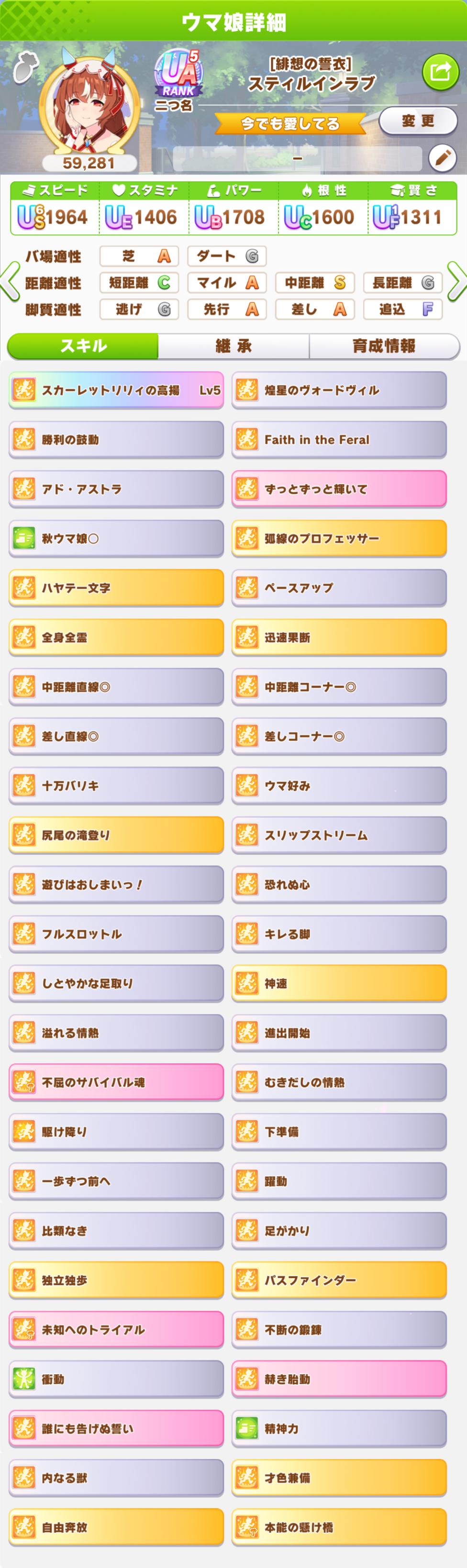Show the 神速 skill description
Screen dimensions: 467x1568
pos(339,983)
